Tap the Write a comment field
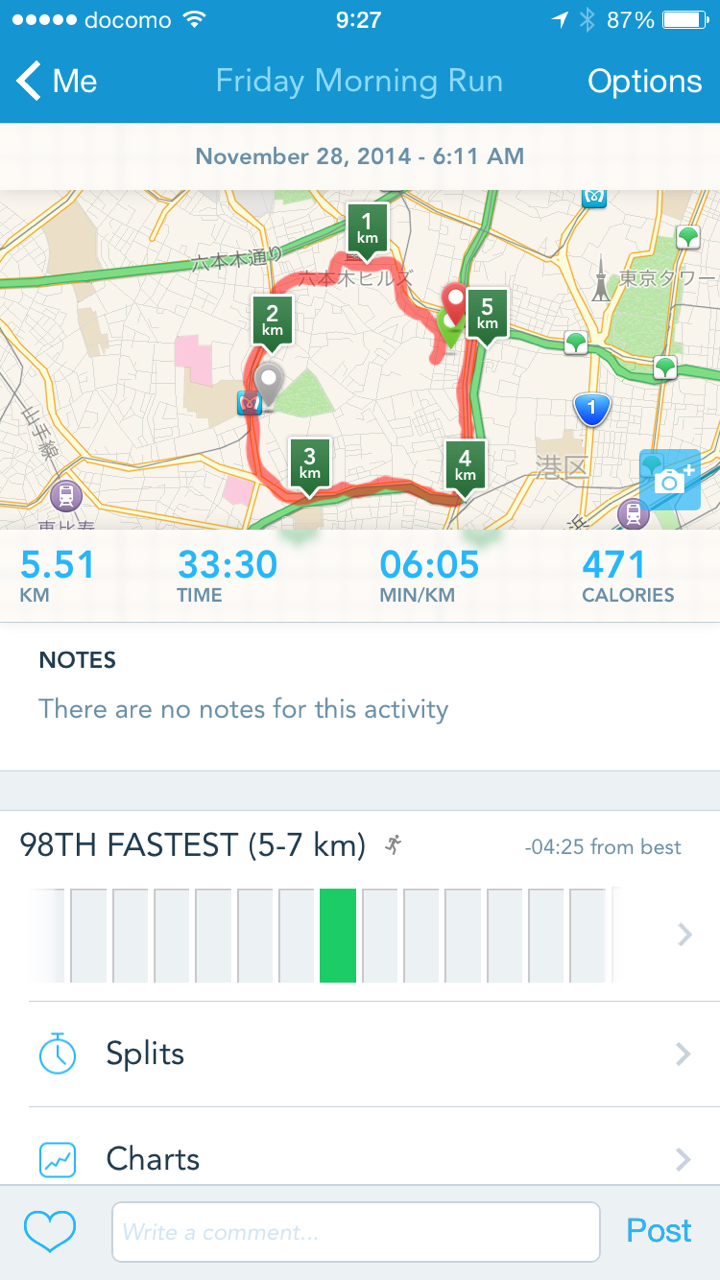The width and height of the screenshot is (720, 1280). coord(355,1231)
